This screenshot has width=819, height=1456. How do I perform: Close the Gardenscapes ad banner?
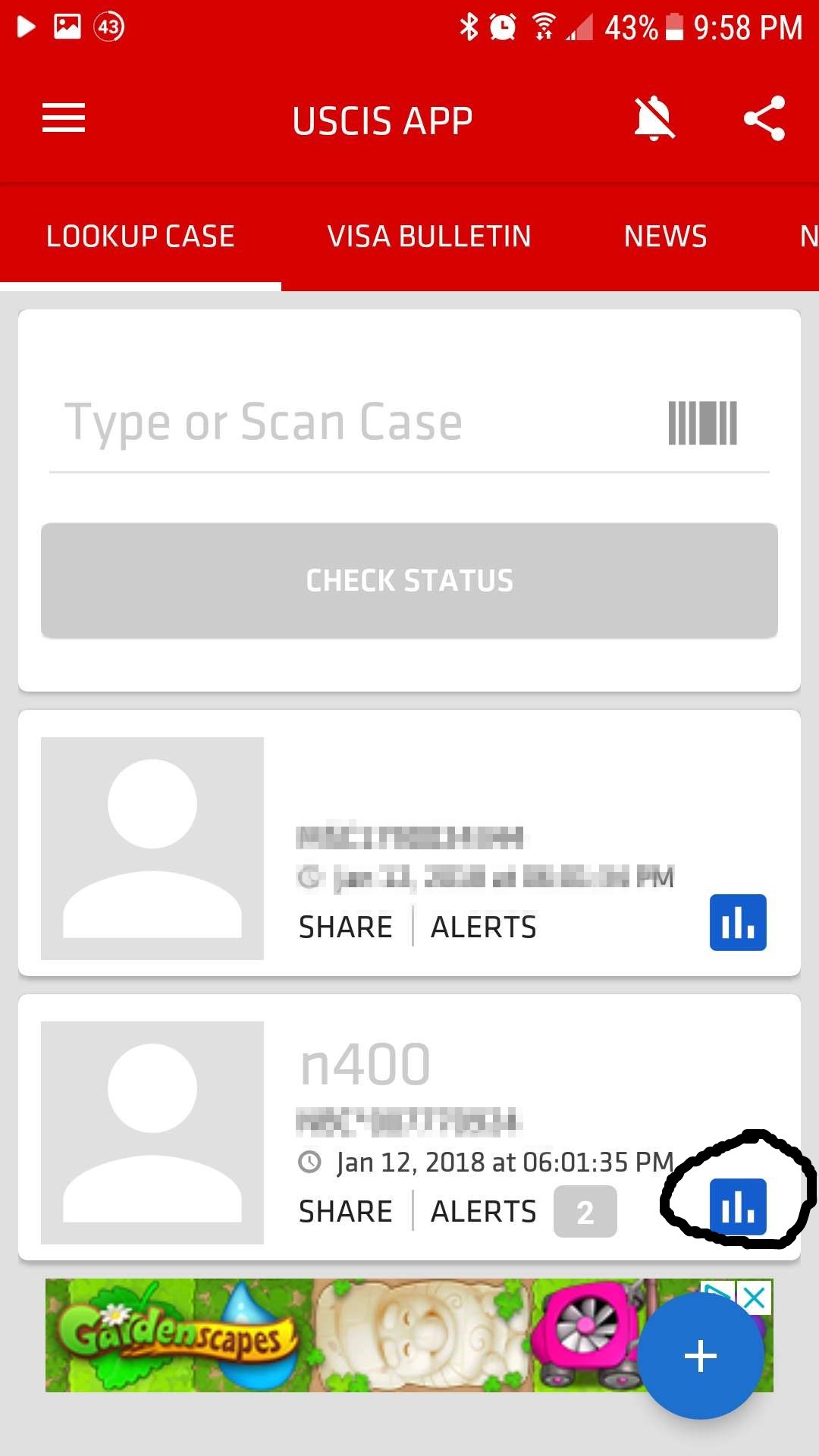[x=754, y=1298]
